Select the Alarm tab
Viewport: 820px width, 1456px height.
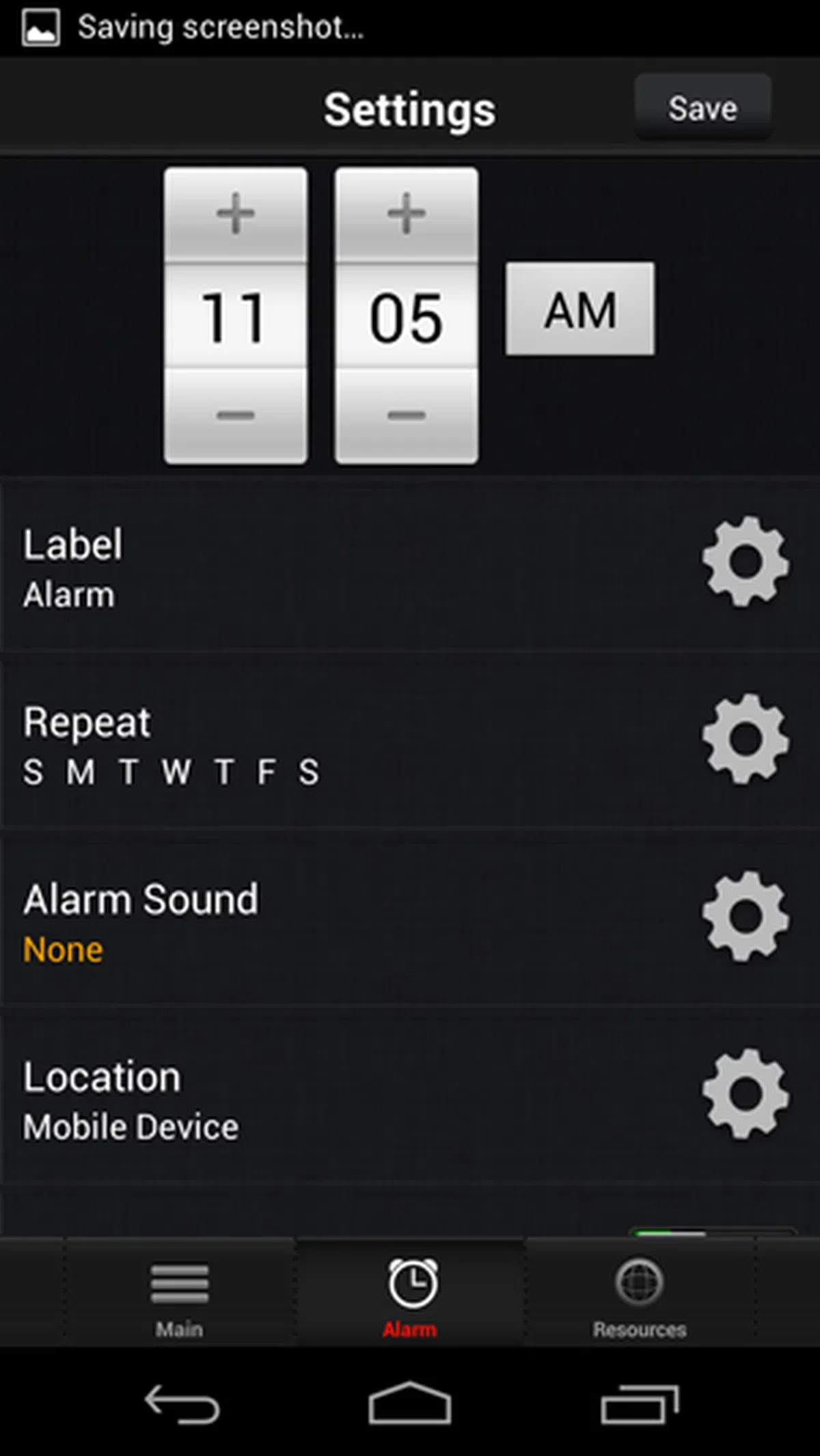(410, 1296)
